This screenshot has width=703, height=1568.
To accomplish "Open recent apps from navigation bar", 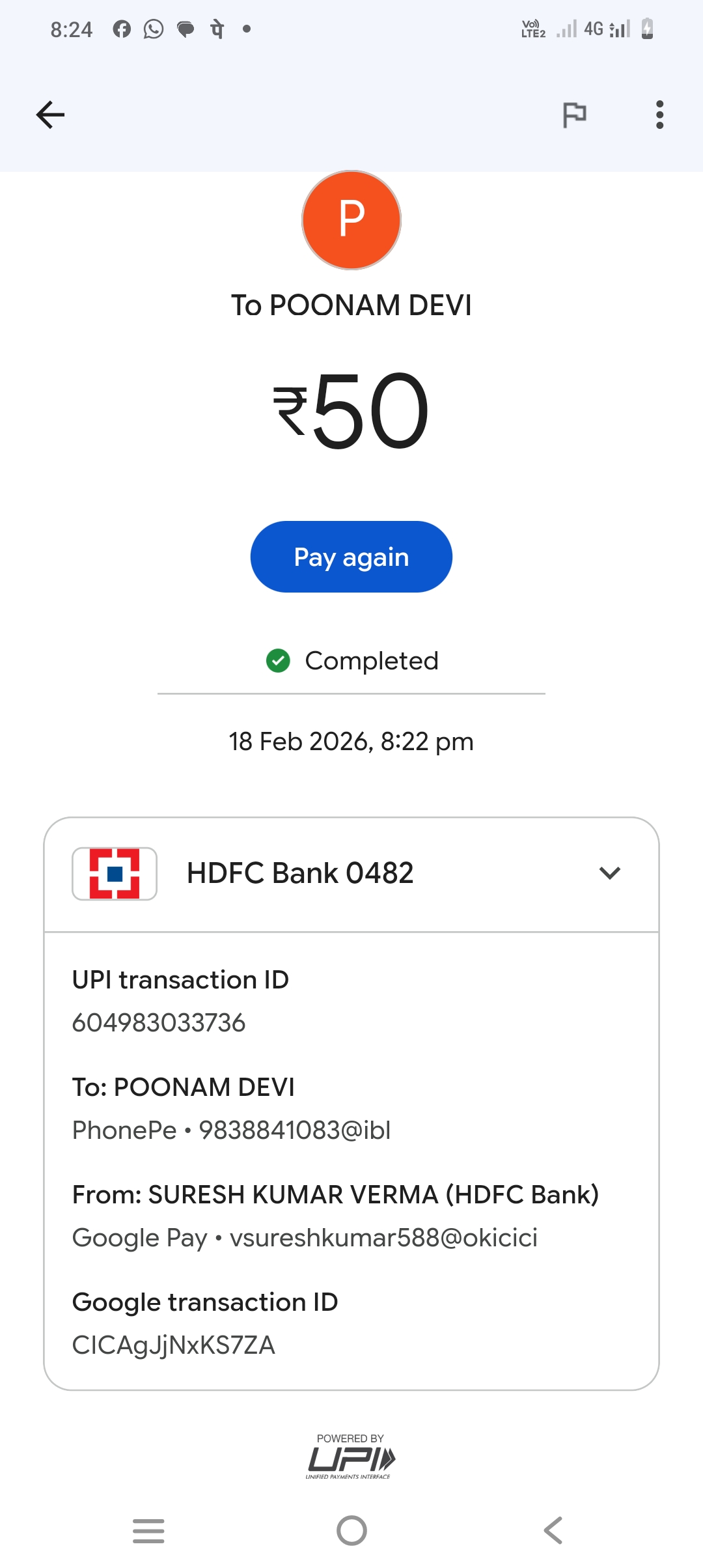I will [x=148, y=1530].
